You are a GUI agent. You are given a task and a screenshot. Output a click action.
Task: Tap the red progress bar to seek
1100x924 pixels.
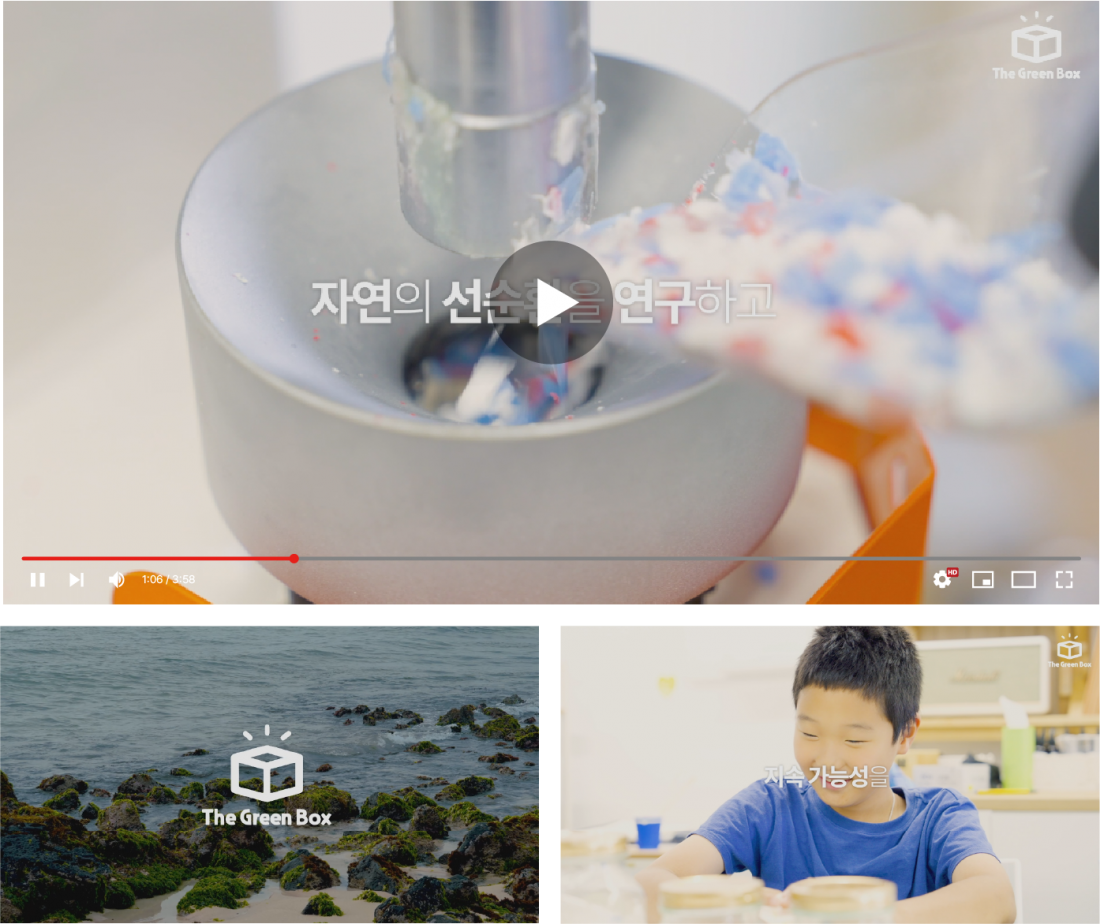coord(160,558)
